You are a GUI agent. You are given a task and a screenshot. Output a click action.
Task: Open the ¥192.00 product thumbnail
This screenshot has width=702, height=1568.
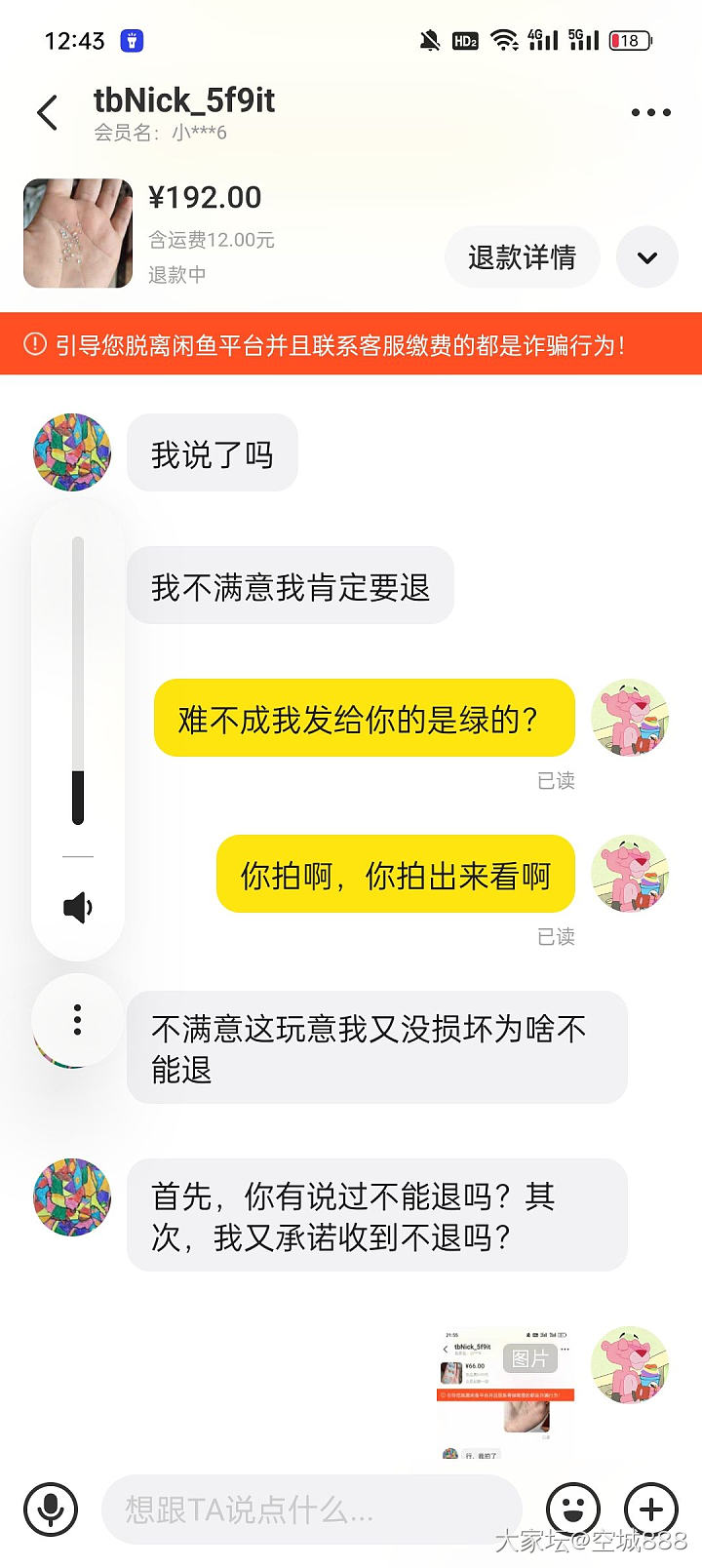(78, 233)
